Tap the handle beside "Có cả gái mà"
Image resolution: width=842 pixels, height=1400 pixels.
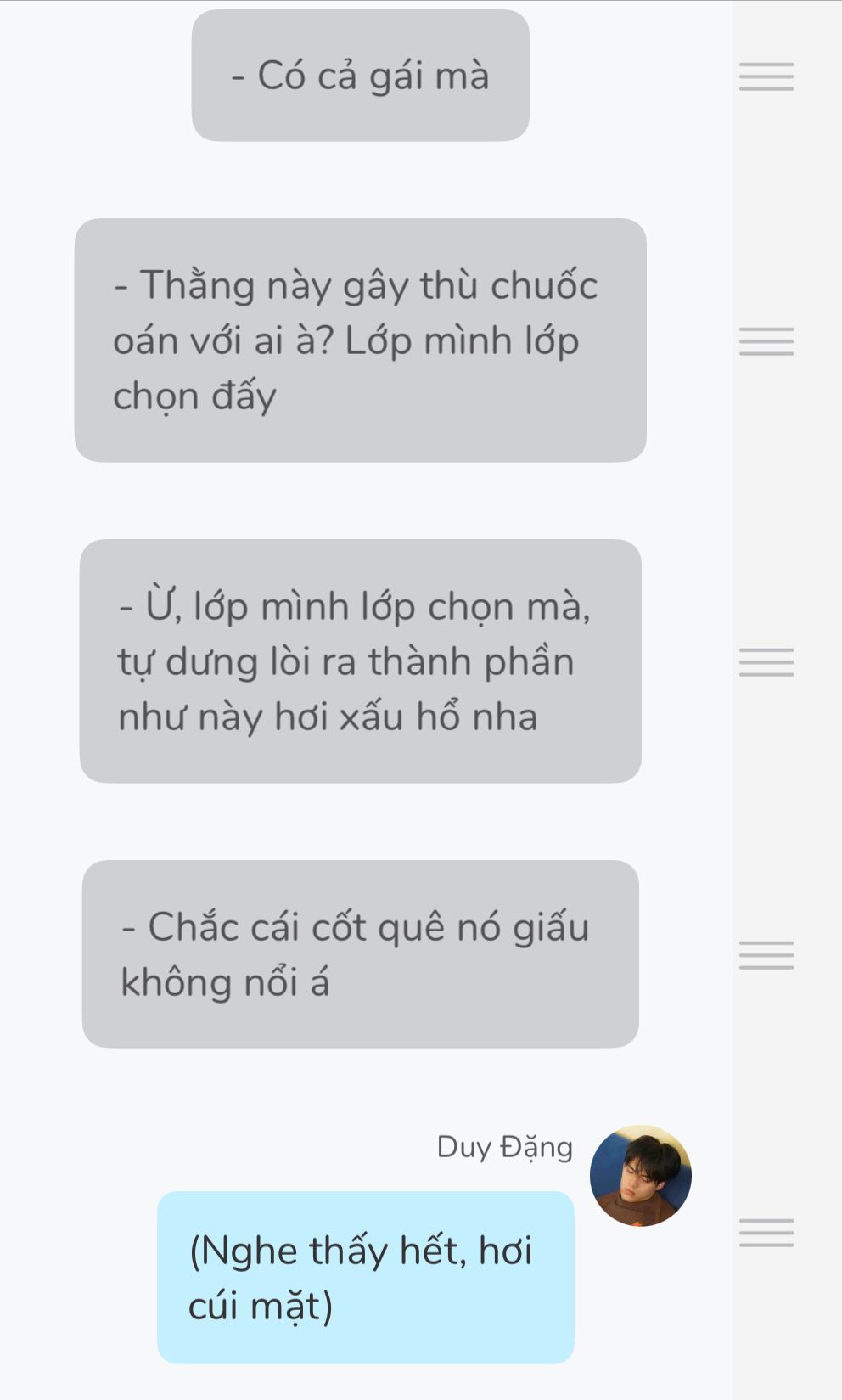pos(766,76)
